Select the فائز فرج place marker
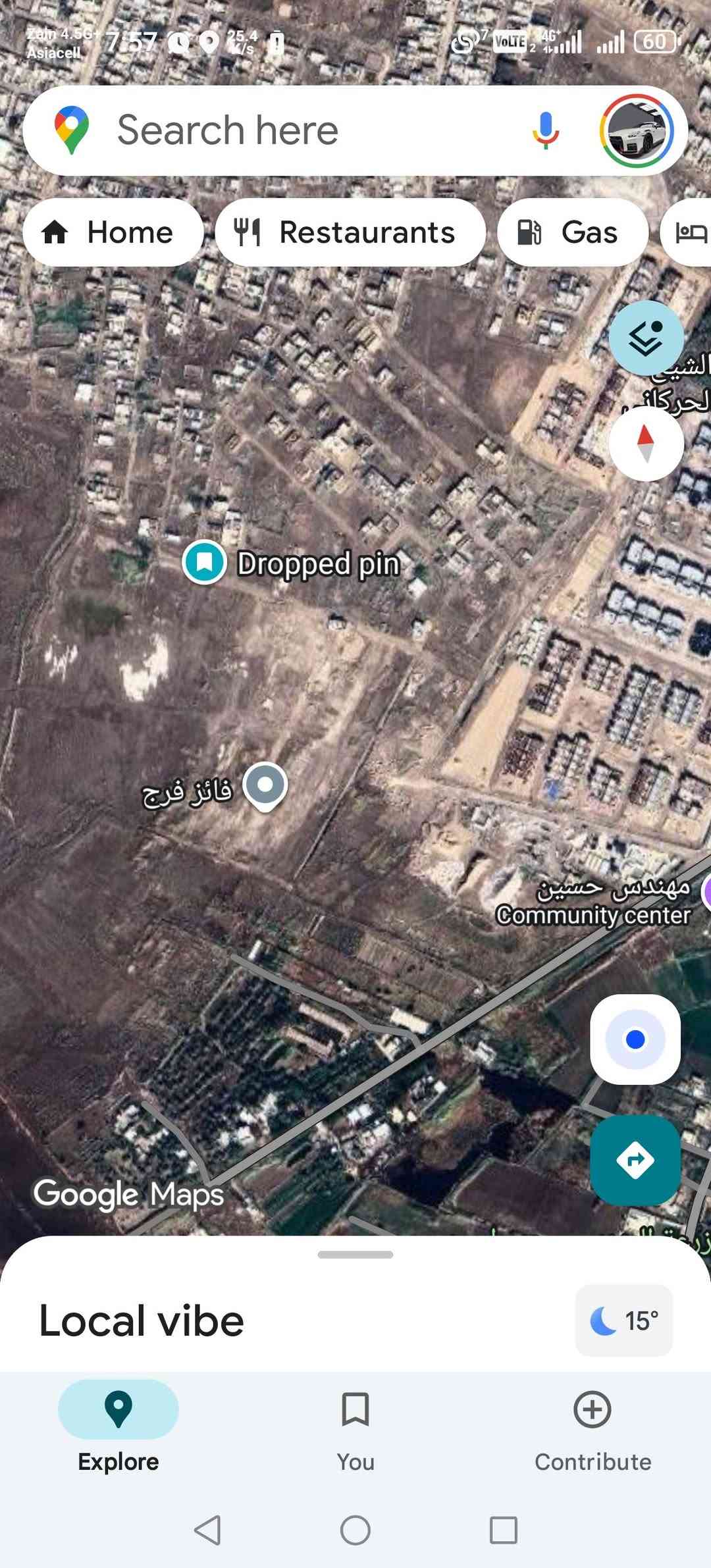Viewport: 711px width, 1568px height. [265, 785]
